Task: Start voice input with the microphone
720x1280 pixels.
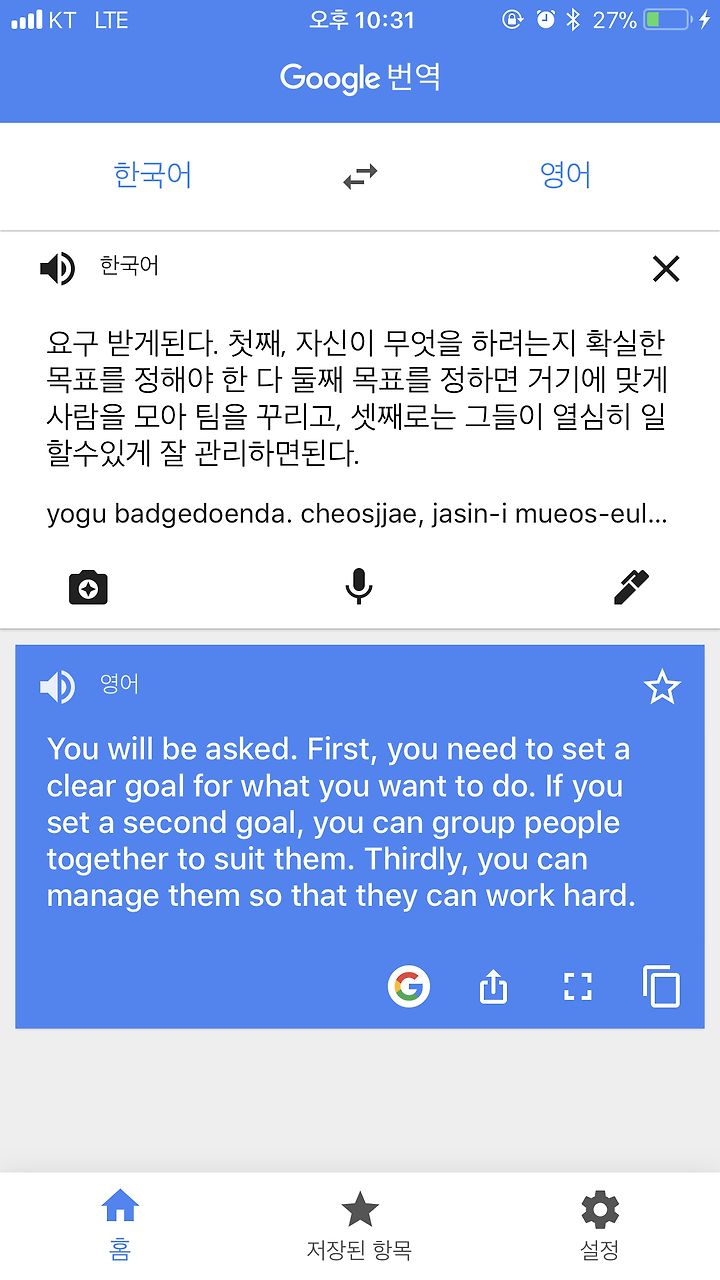Action: [x=359, y=587]
